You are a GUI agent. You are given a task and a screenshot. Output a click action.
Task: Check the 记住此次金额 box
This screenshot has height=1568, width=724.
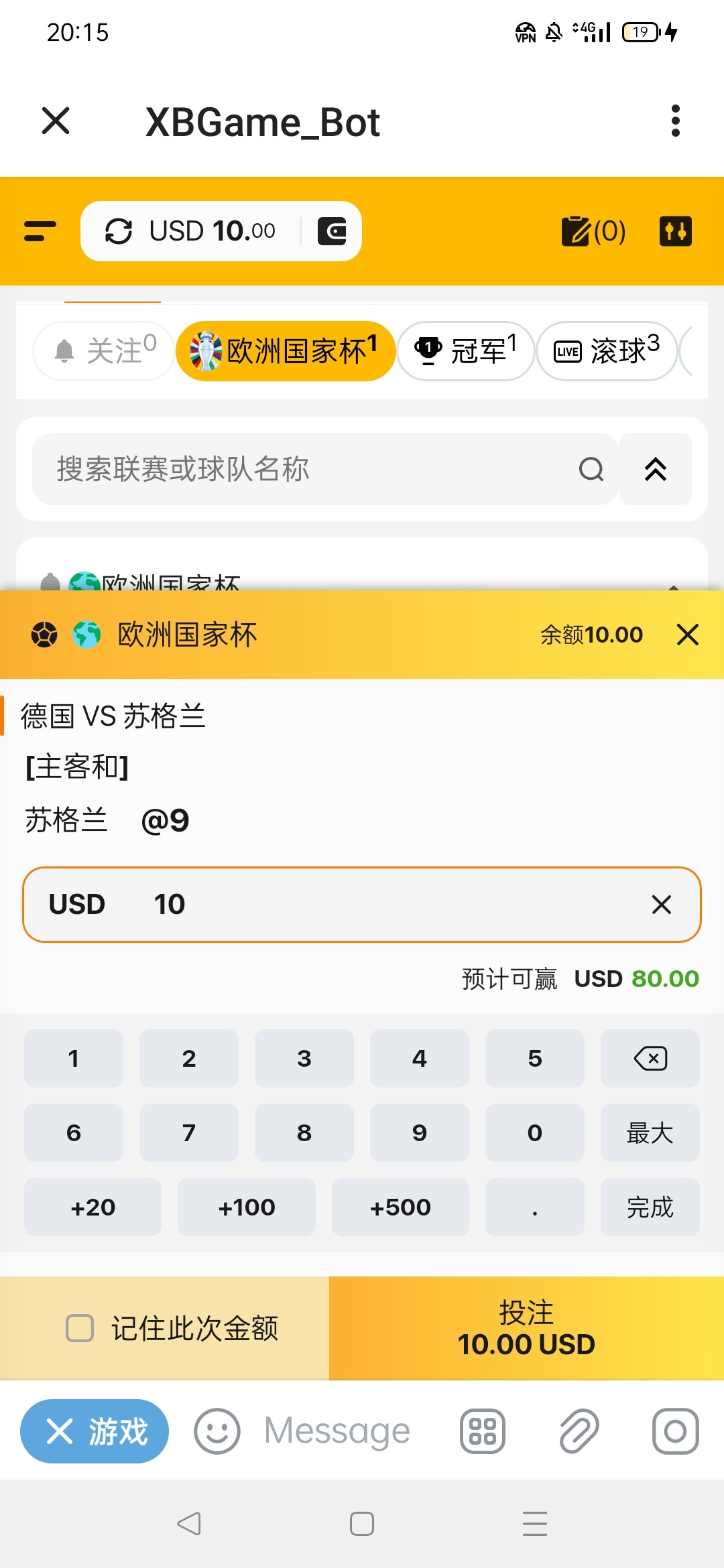80,1328
